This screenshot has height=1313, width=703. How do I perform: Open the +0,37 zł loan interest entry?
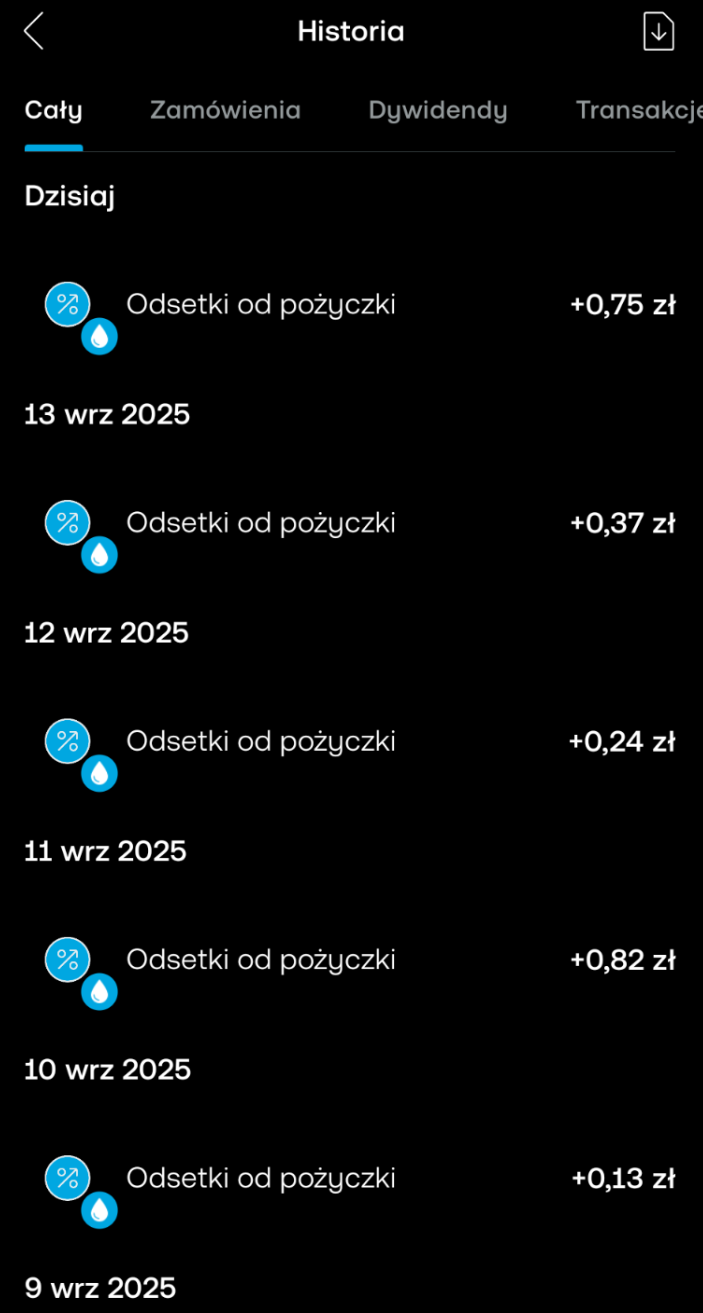pos(351,523)
